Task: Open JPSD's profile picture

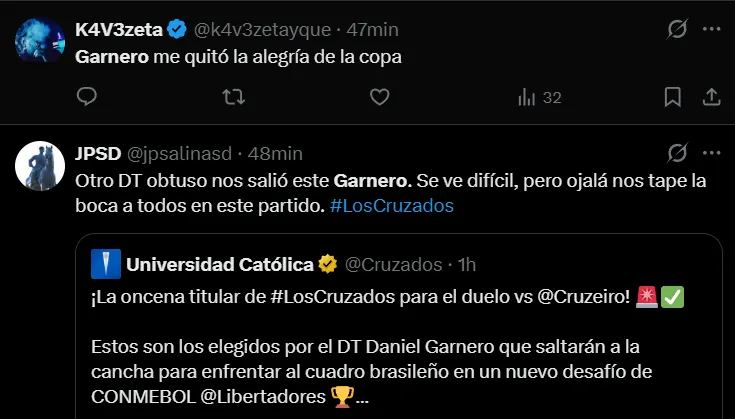Action: pyautogui.click(x=38, y=165)
